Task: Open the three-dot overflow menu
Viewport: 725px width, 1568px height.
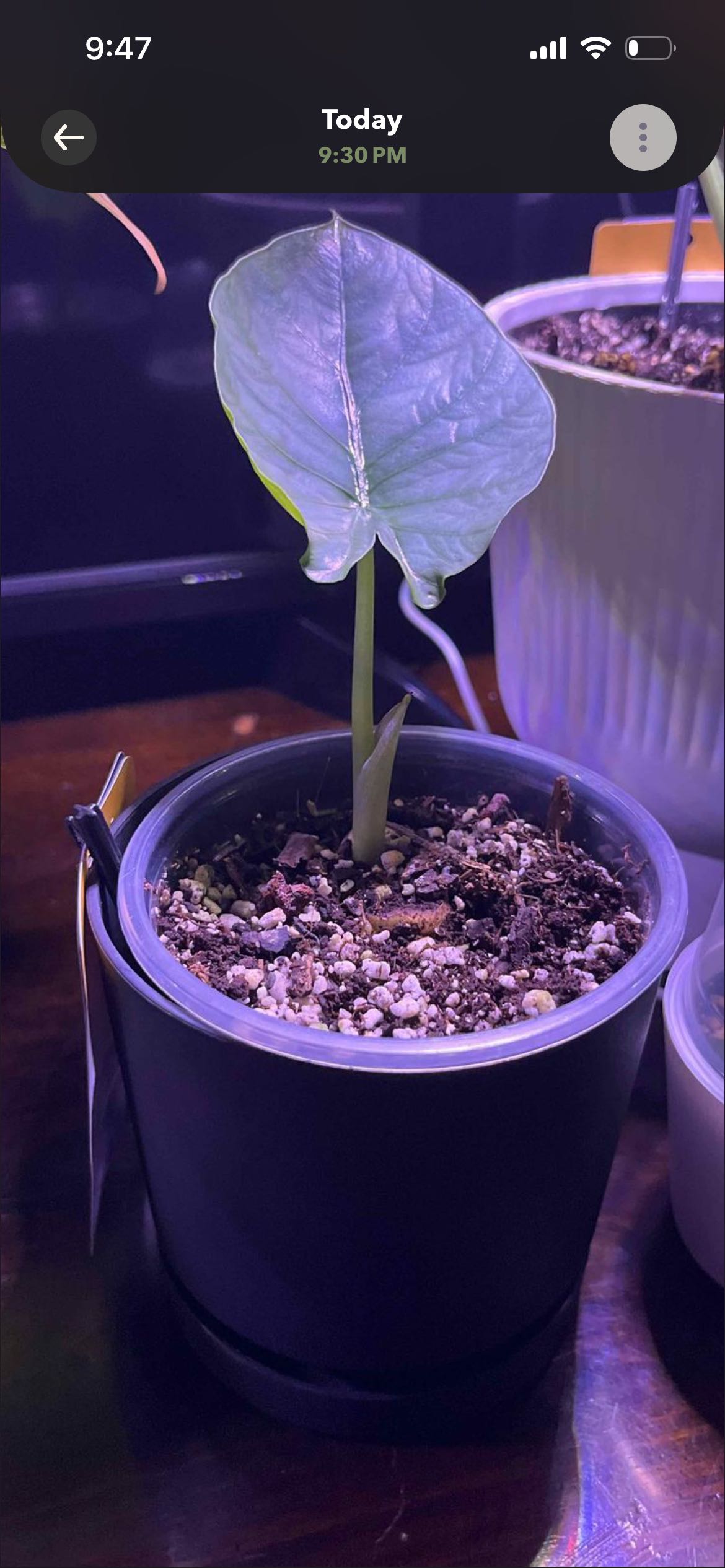Action: [x=643, y=137]
